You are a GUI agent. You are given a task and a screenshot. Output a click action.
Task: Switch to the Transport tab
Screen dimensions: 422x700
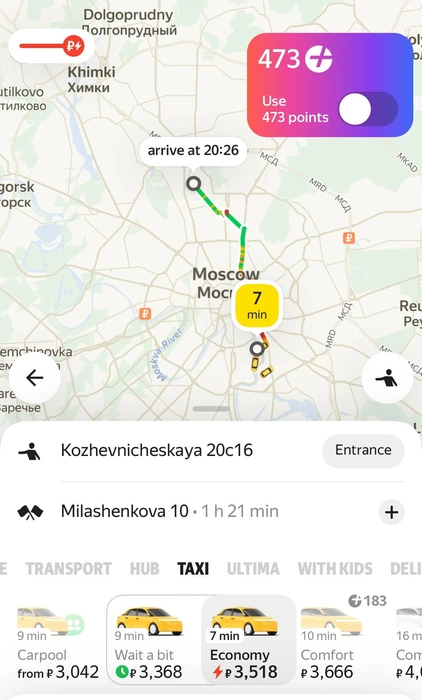pos(68,569)
